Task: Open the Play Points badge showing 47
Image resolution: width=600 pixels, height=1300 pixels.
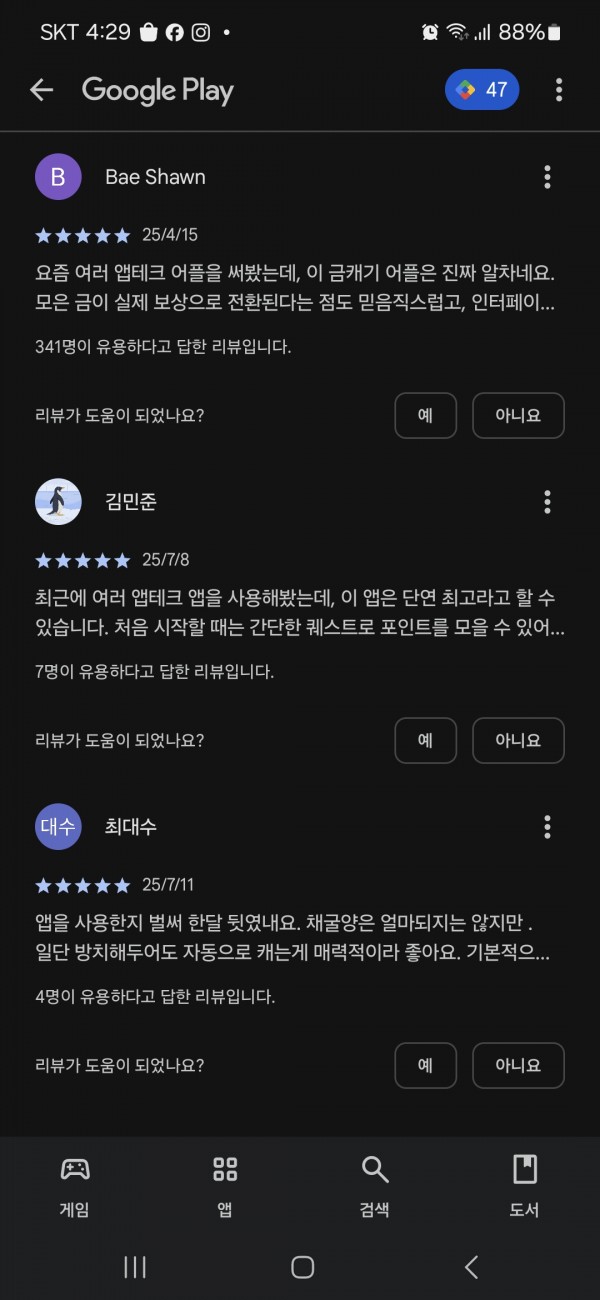Action: tap(482, 90)
